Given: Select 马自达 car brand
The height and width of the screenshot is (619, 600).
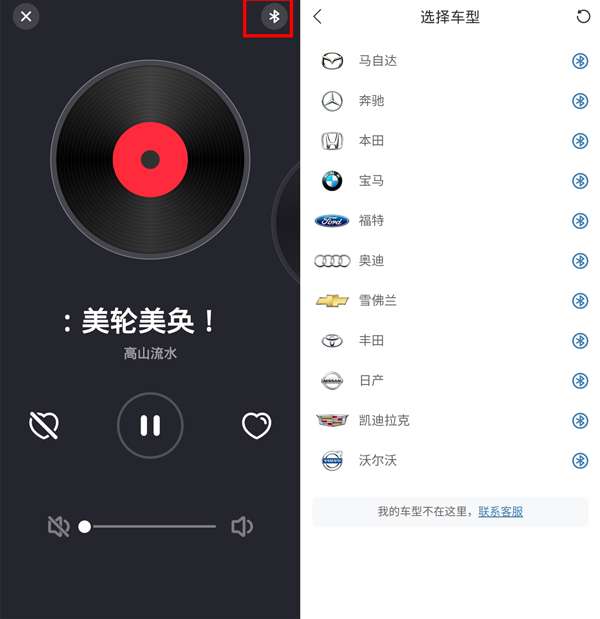Looking at the screenshot, I should (378, 61).
